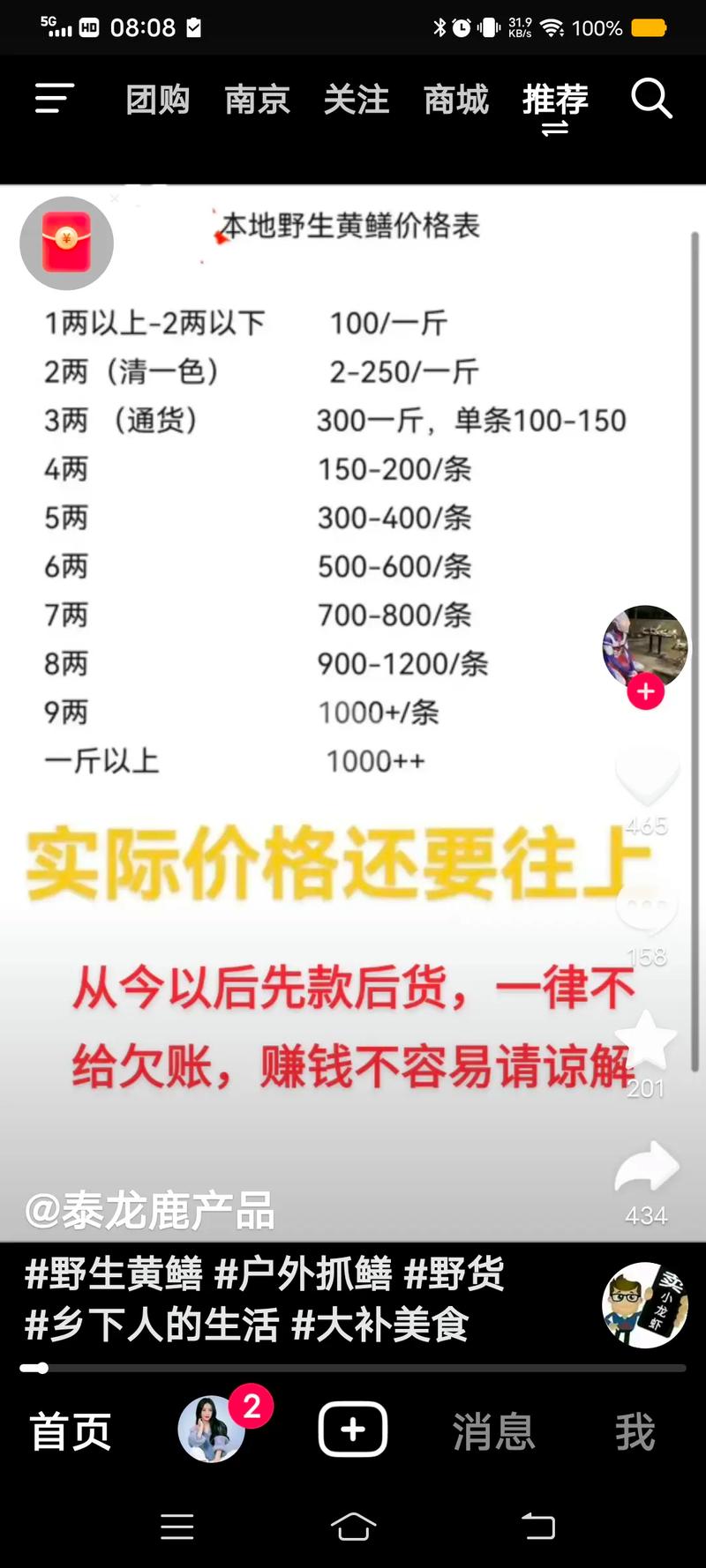Image resolution: width=706 pixels, height=1568 pixels.
Task: Tap the Android home button
Action: coord(353,1527)
